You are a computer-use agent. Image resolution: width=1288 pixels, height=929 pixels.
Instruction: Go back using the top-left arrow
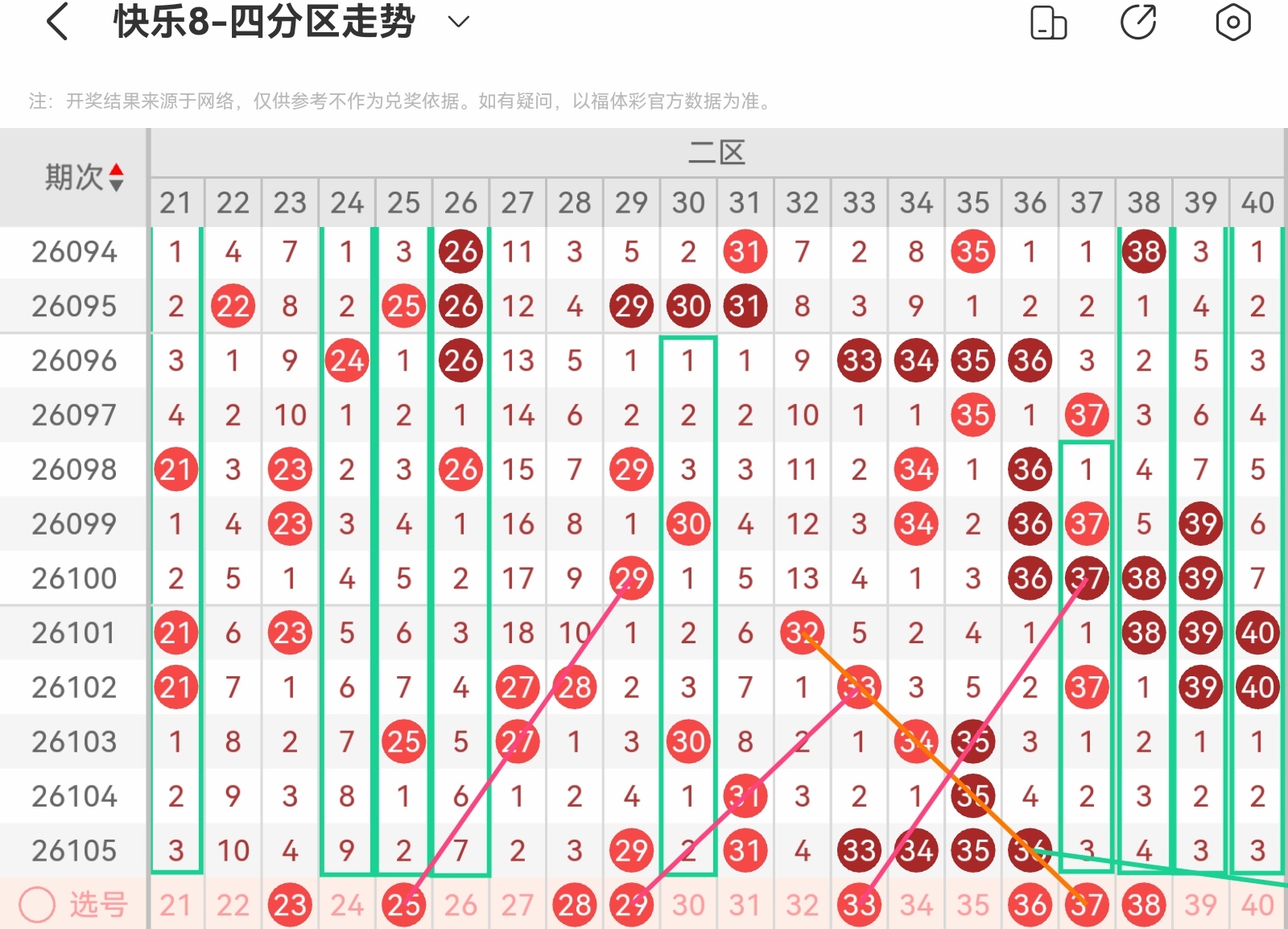click(x=57, y=22)
